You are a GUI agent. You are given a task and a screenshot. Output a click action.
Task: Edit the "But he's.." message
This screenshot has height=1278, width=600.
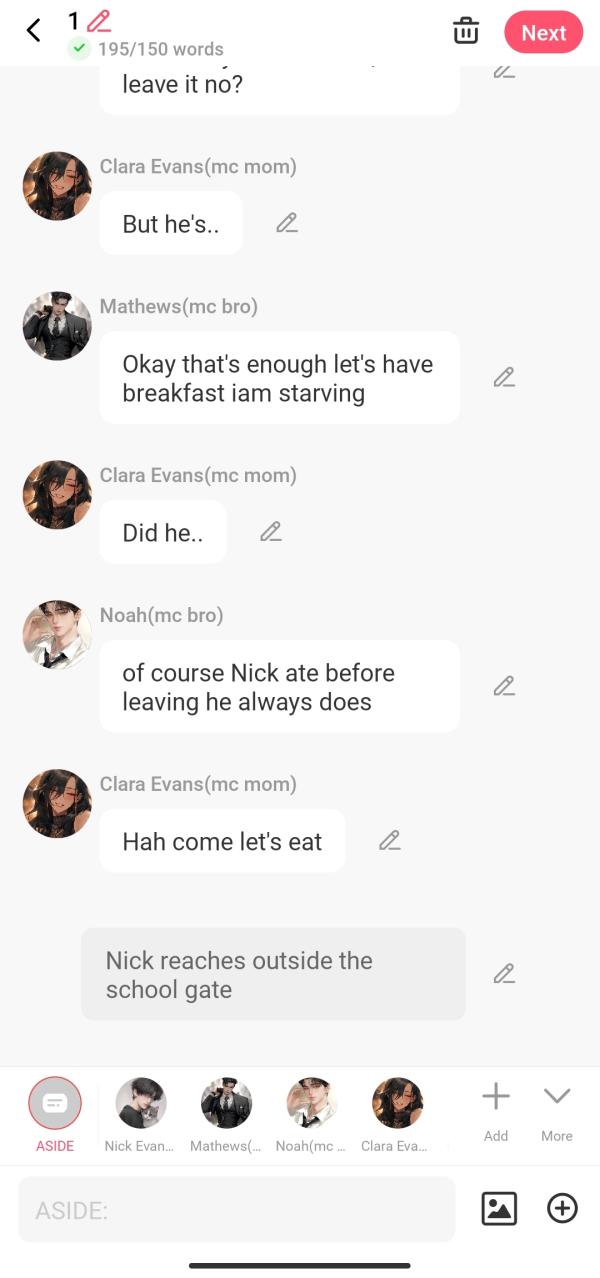[287, 223]
